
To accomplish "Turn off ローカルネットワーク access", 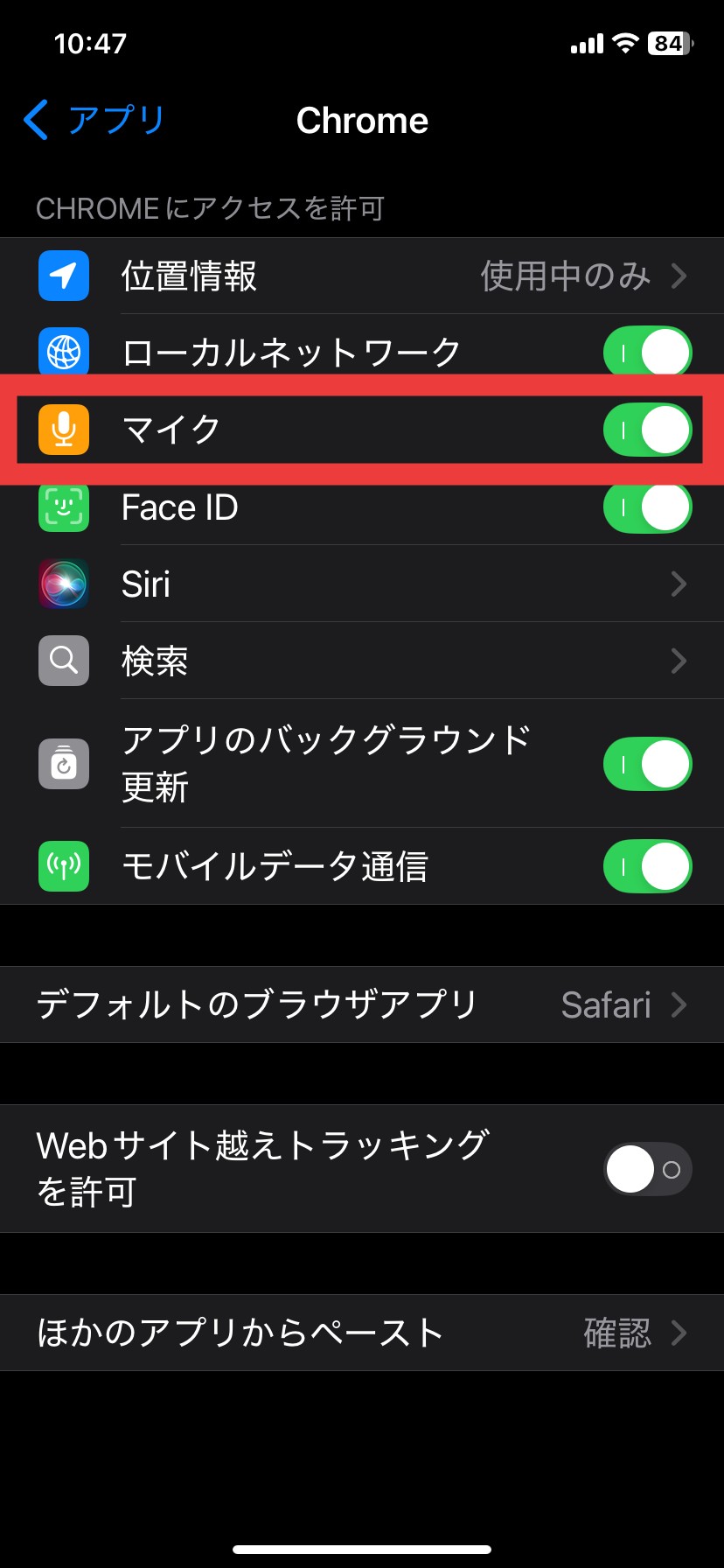I will [647, 352].
